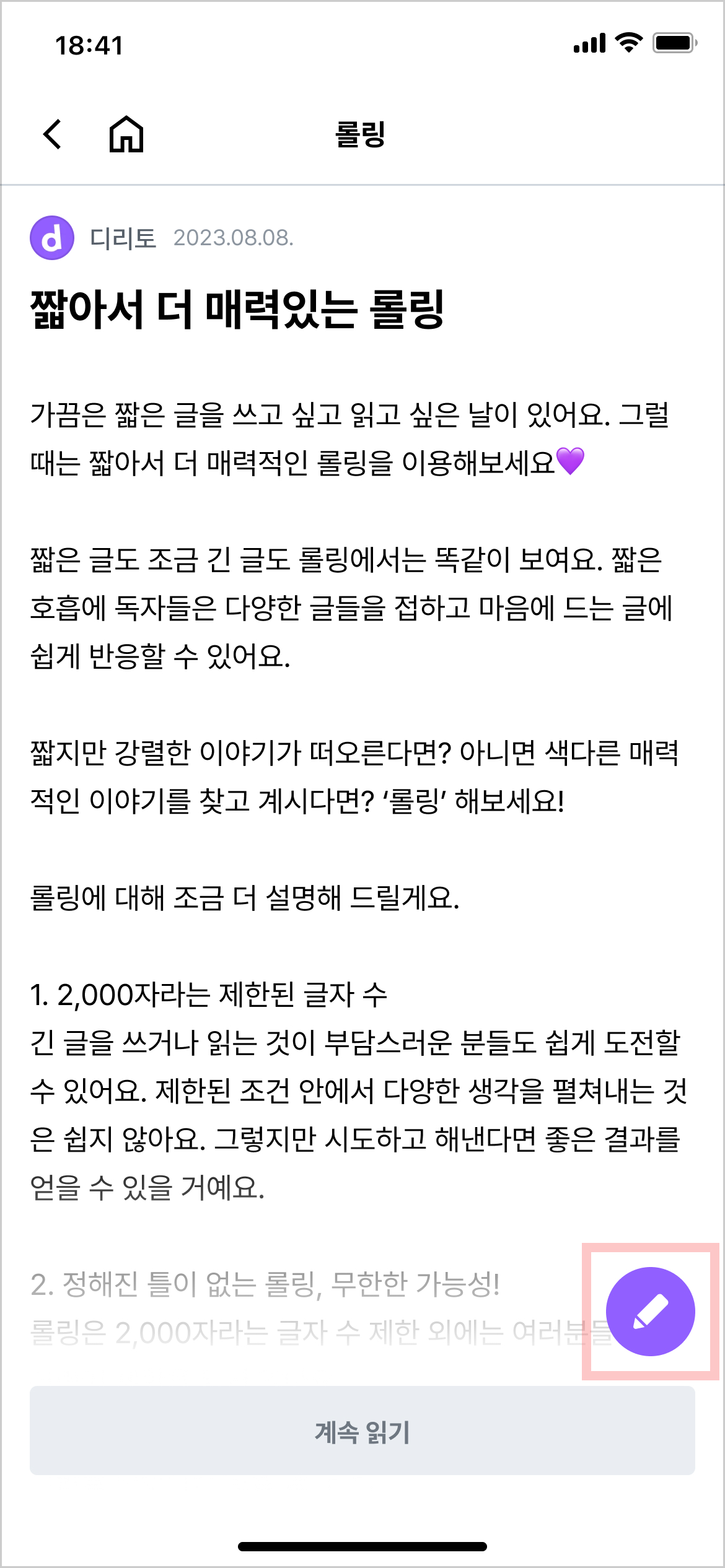Tap 계속 읽기 to continue reading

[x=362, y=1431]
